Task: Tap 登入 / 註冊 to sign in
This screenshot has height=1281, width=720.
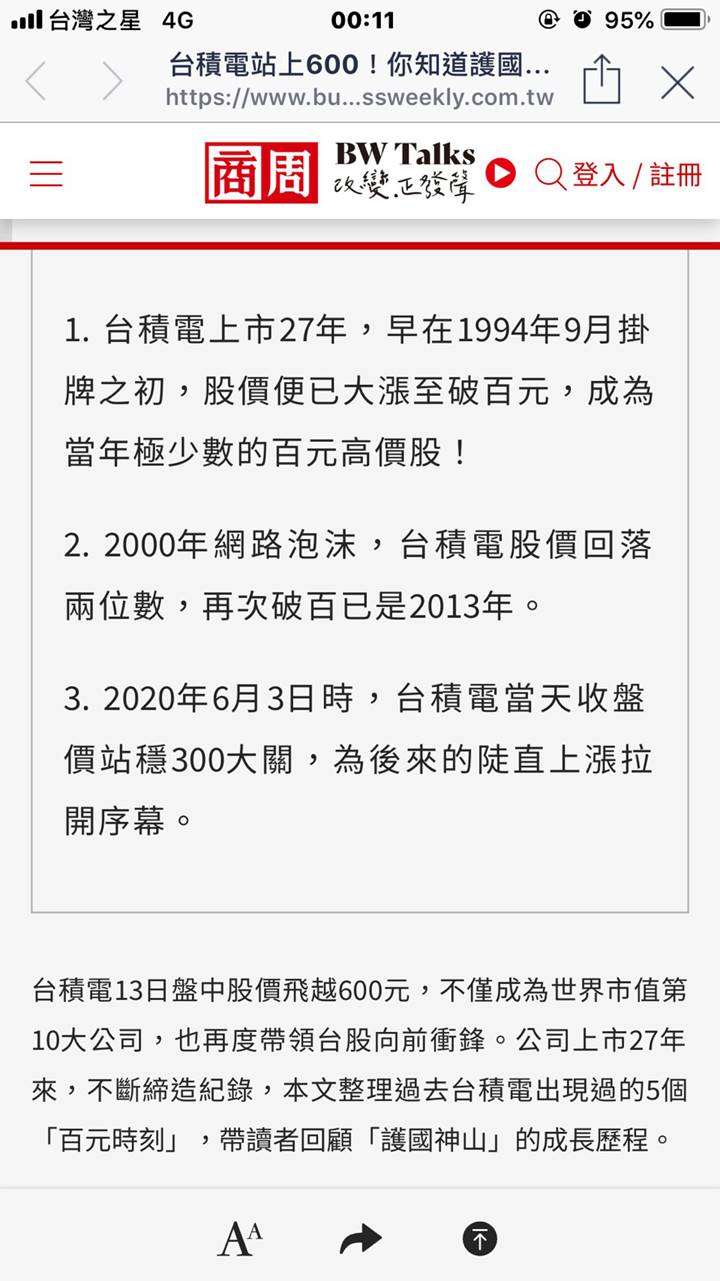Action: [637, 175]
